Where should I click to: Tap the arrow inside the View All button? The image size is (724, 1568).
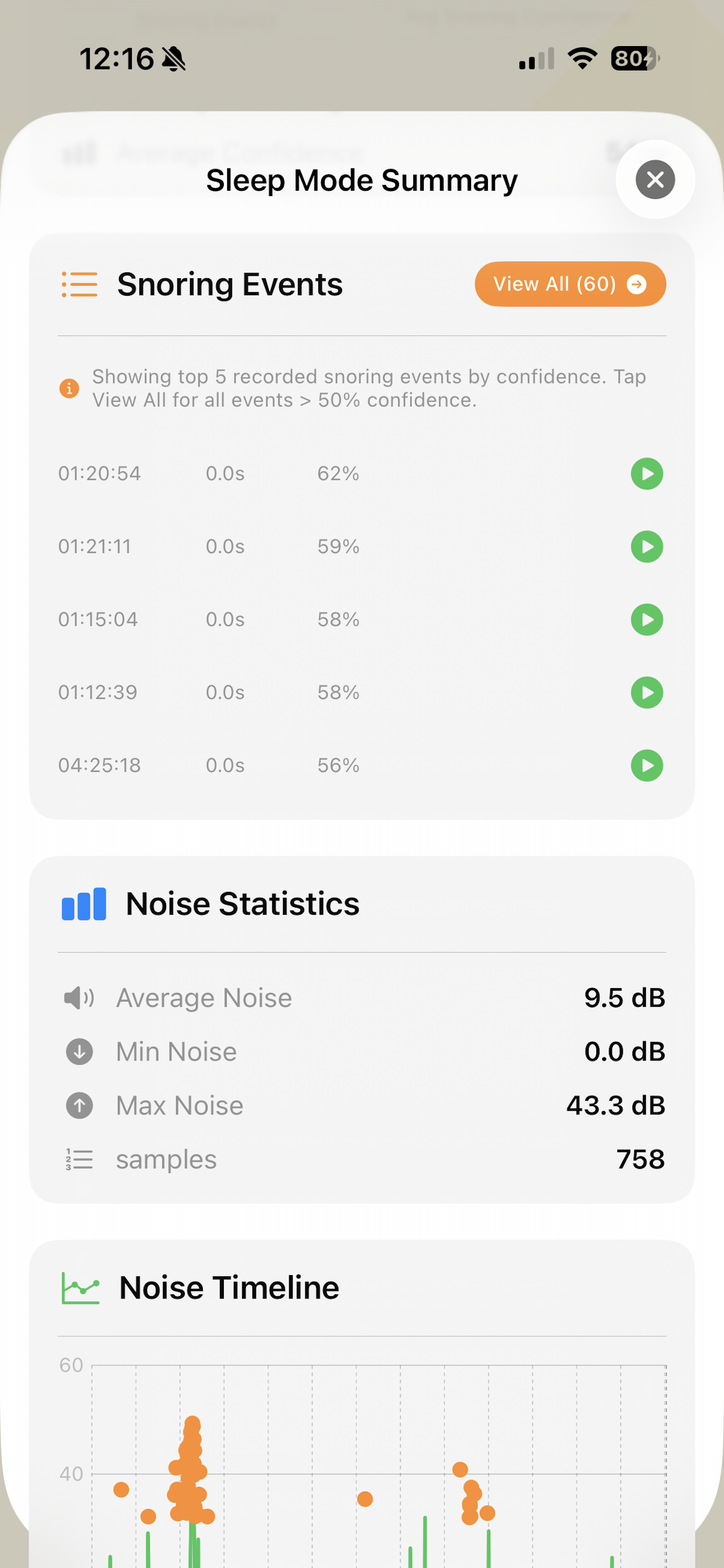tap(637, 283)
